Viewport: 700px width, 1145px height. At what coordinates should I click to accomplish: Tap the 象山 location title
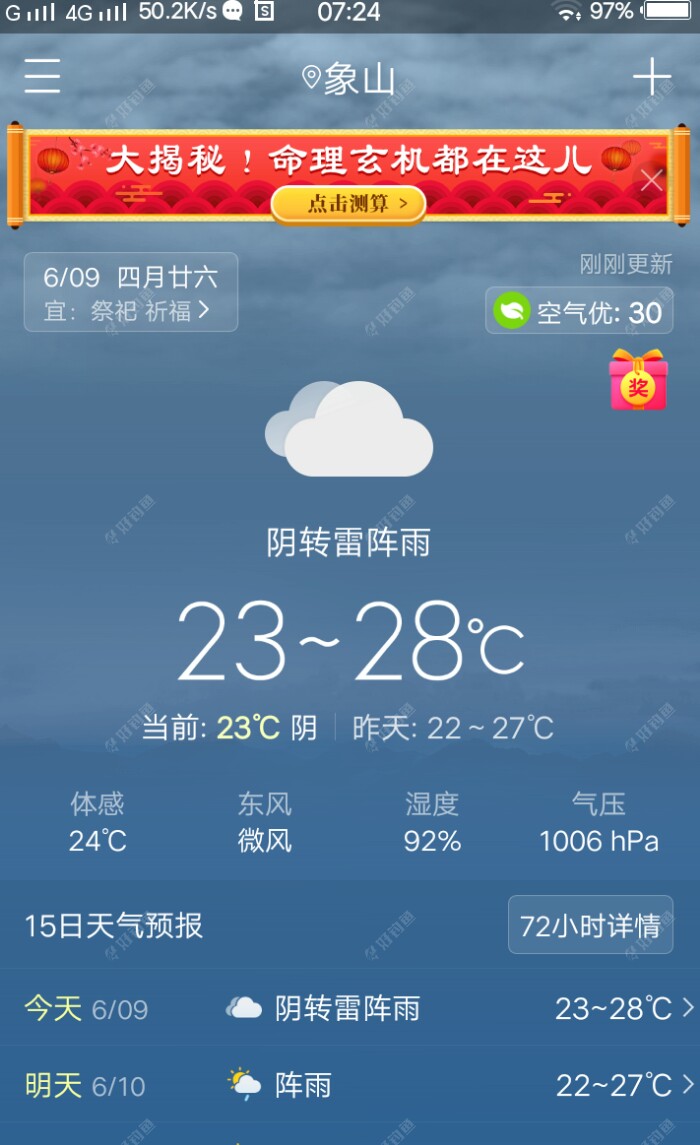349,79
